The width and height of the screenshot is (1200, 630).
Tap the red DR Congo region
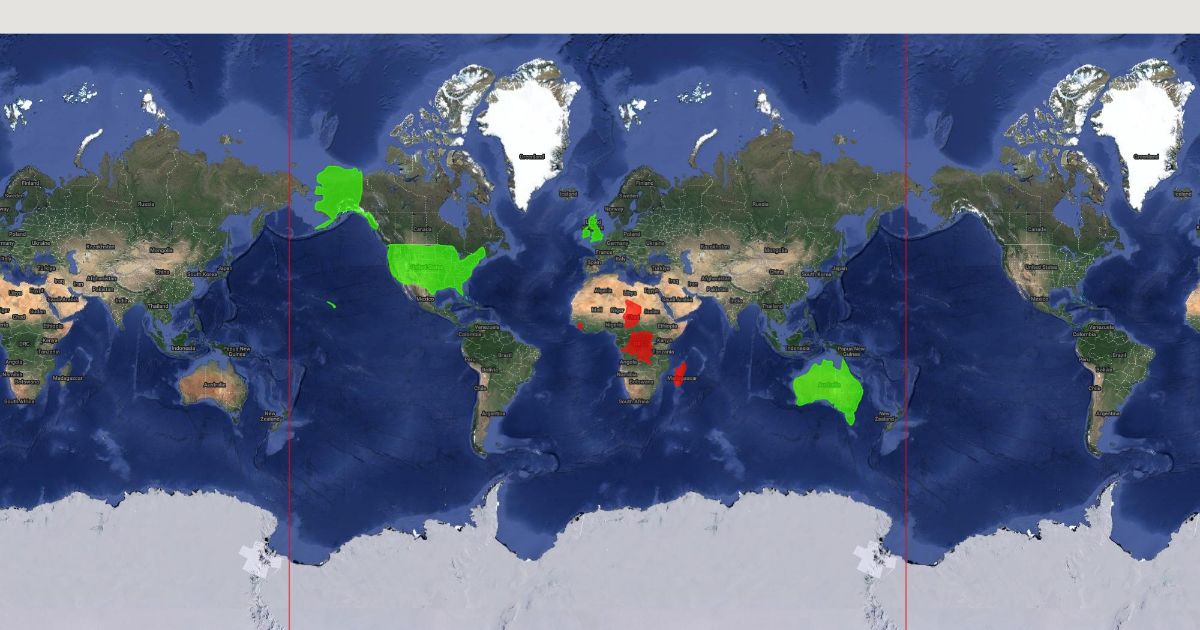coord(639,347)
